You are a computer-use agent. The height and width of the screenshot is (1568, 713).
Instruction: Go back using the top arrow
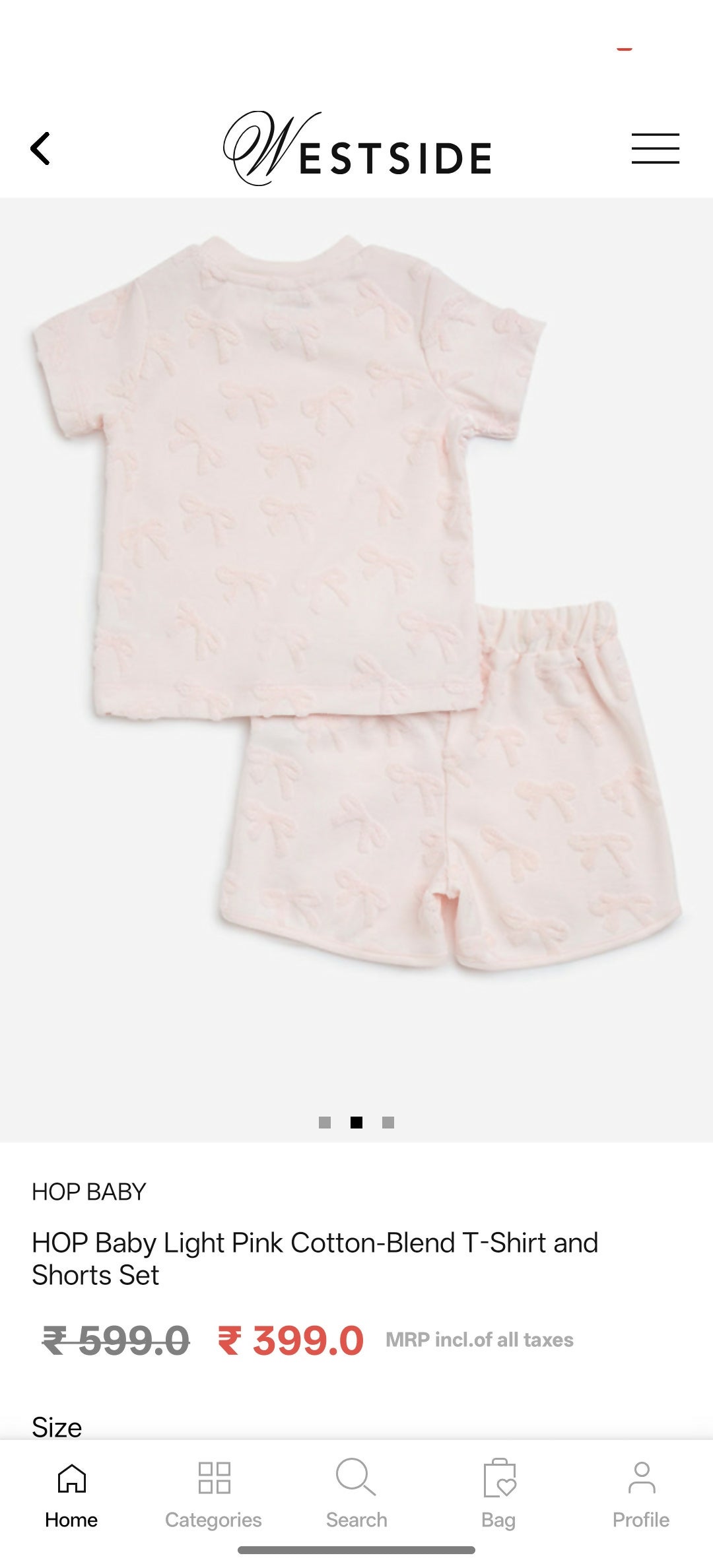(41, 148)
